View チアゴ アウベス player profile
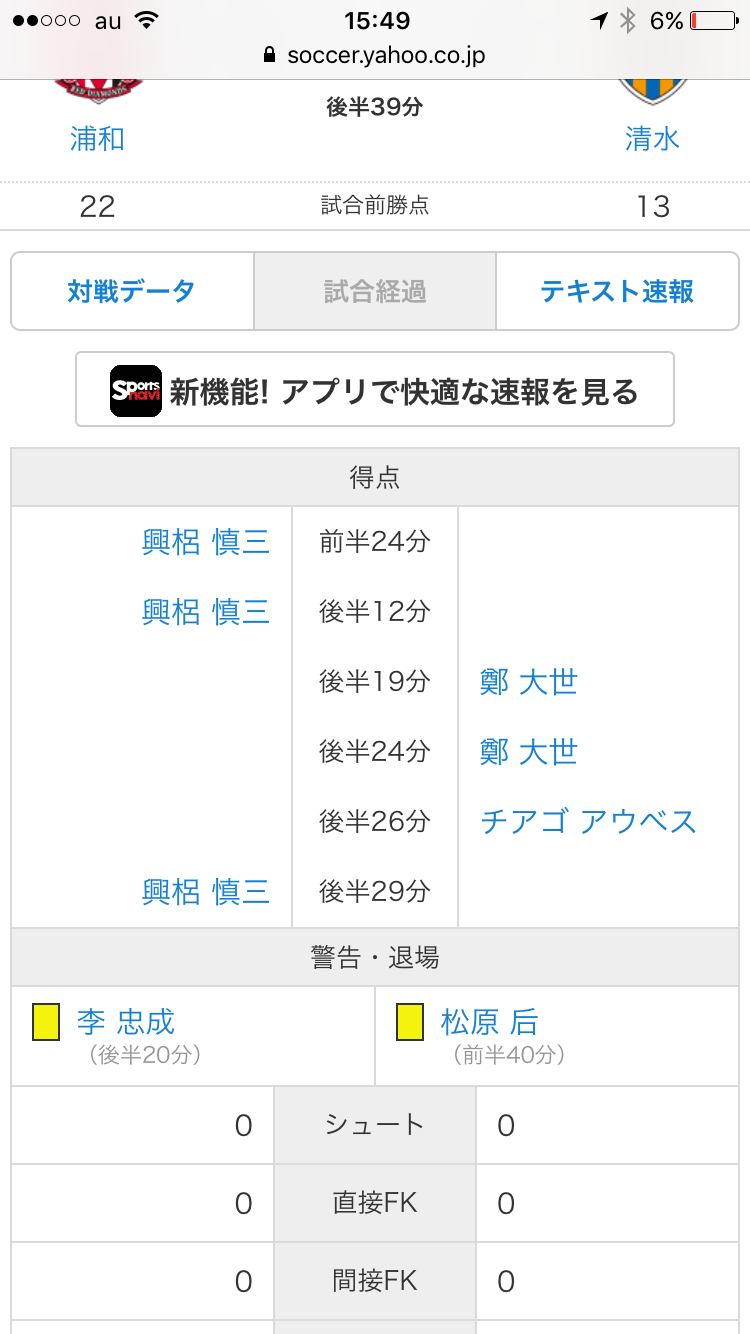Viewport: 750px width, 1334px height. tap(588, 821)
